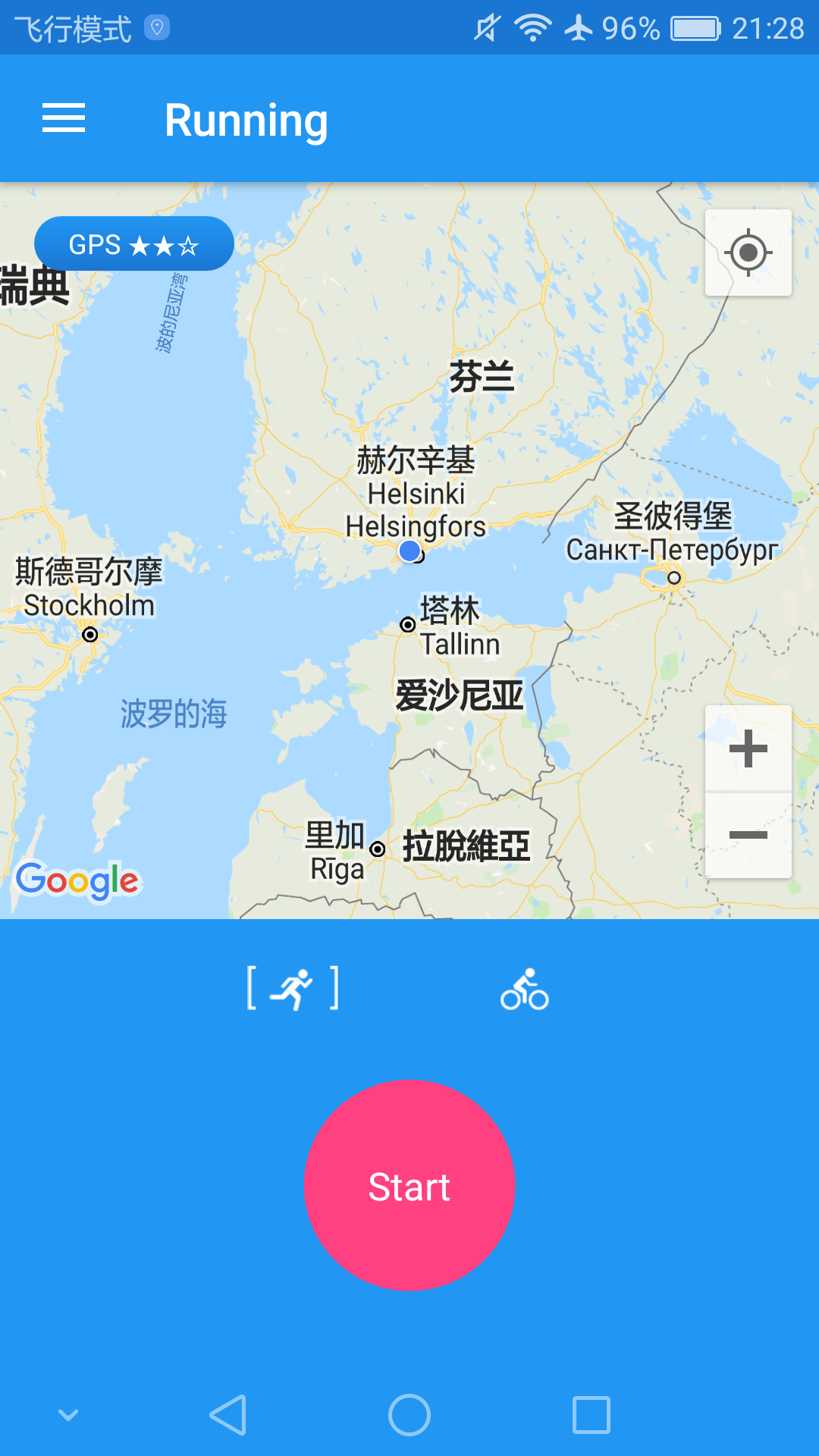The width and height of the screenshot is (819, 1456).
Task: Hide the navigation bar with the chevron
Action: (68, 1415)
